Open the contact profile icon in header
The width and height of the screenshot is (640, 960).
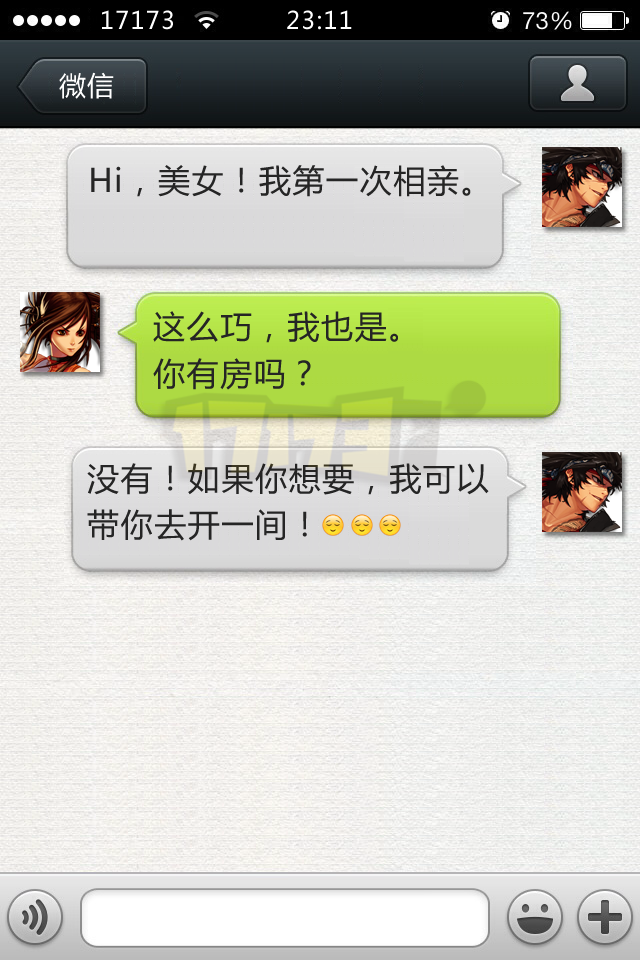[x=577, y=84]
